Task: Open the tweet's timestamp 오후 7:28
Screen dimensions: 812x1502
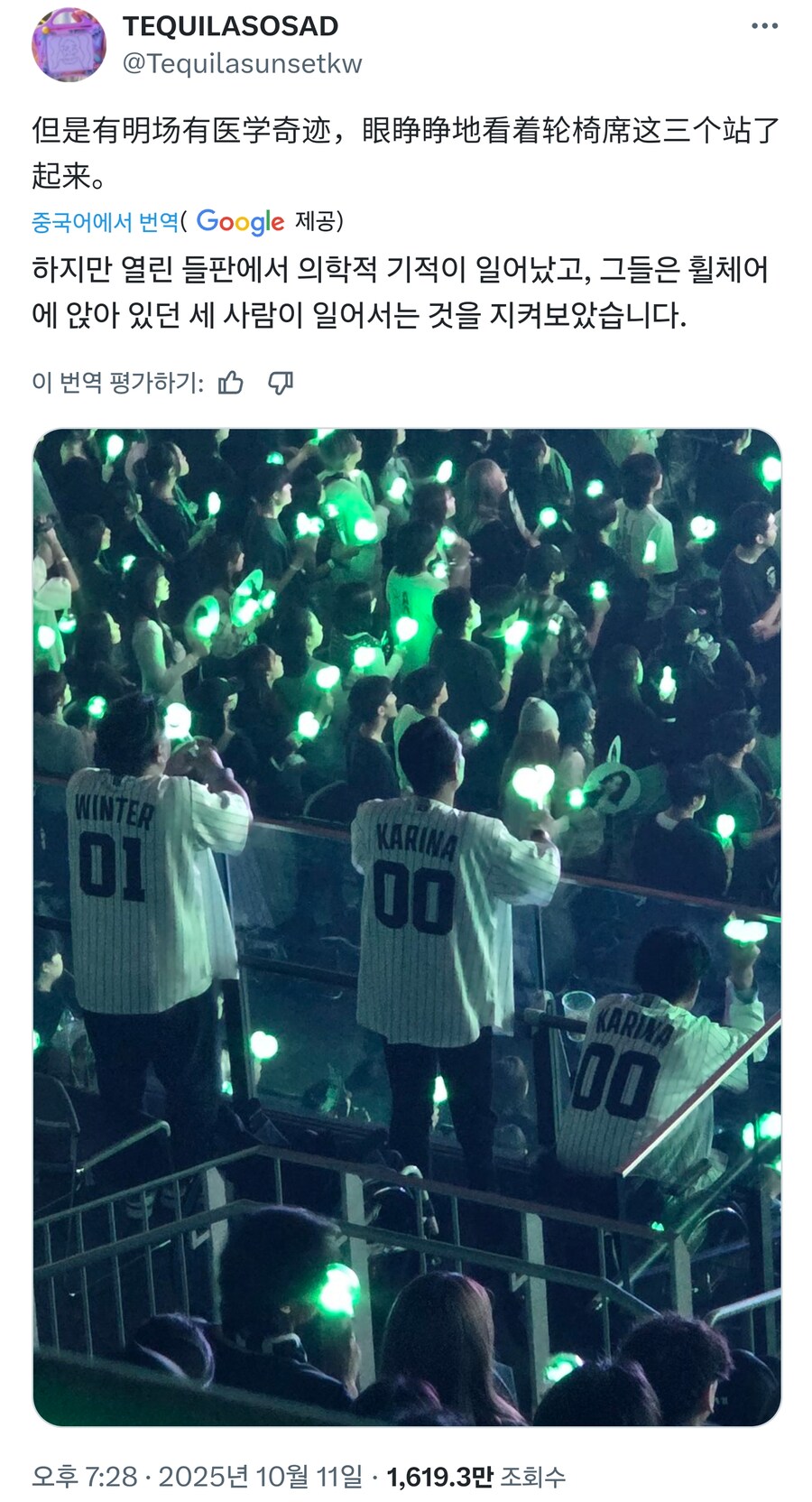Action: click(83, 1477)
